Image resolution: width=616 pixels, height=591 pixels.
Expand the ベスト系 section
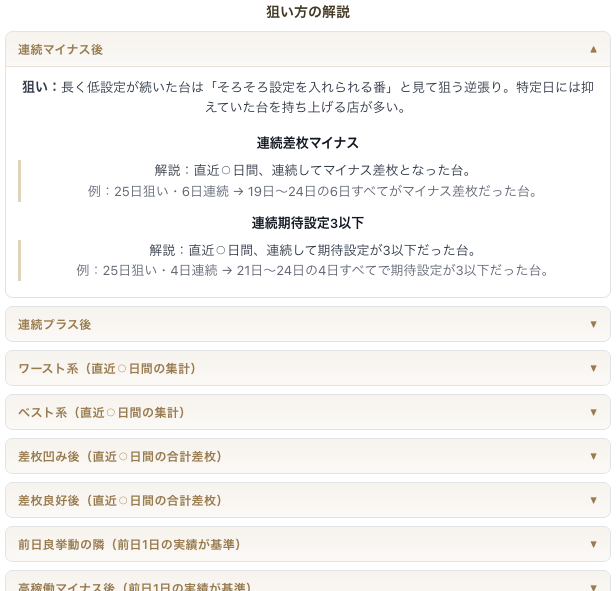click(x=308, y=412)
